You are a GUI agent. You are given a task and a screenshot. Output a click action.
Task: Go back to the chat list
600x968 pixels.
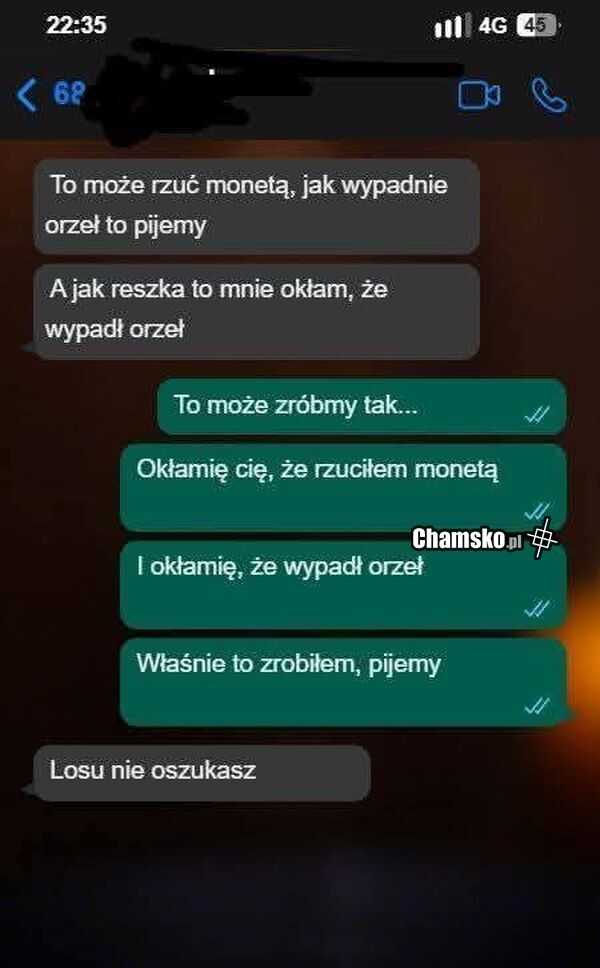pyautogui.click(x=28, y=96)
